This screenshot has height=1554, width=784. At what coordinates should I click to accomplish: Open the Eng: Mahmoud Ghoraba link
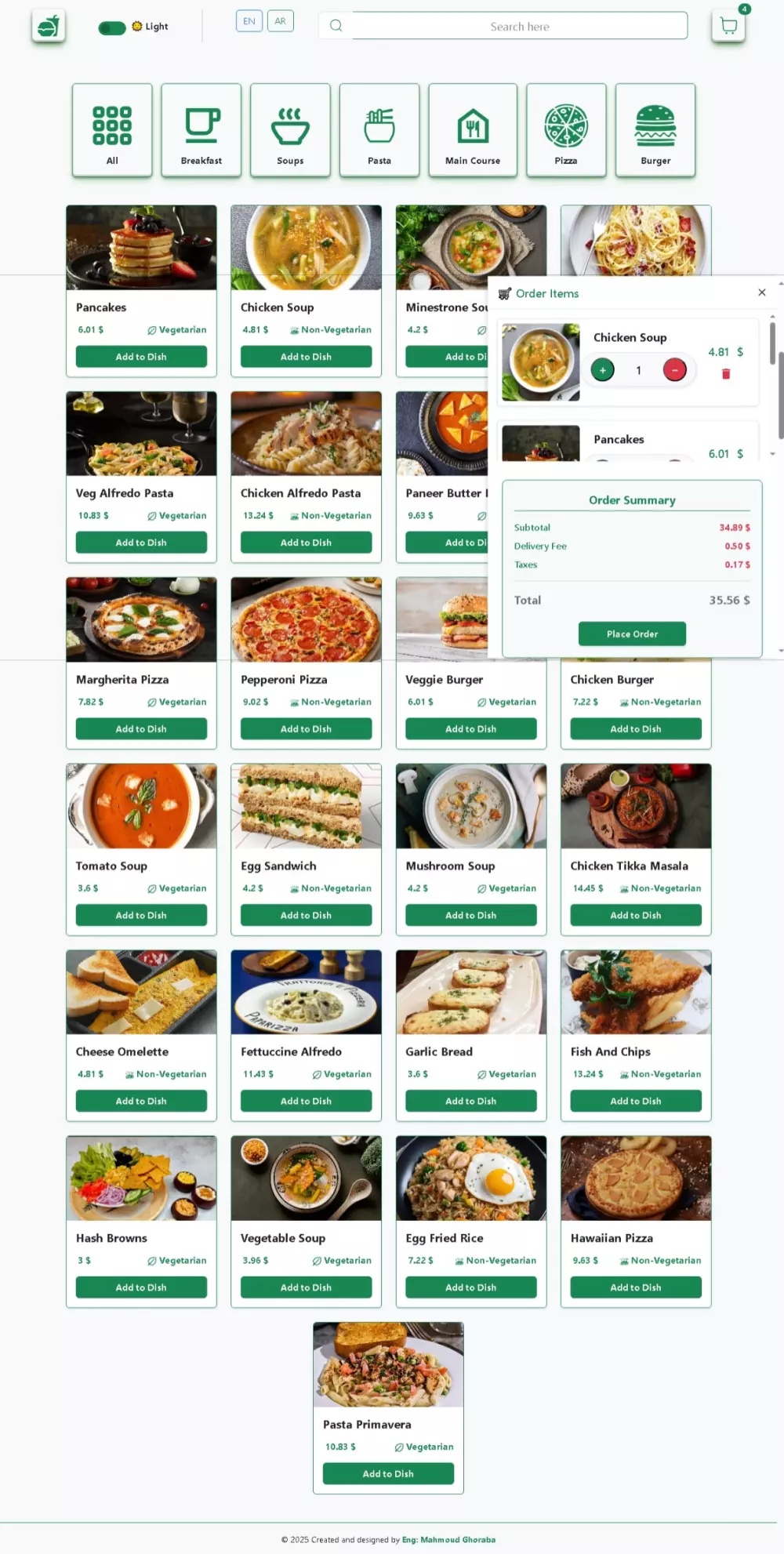tap(448, 1539)
